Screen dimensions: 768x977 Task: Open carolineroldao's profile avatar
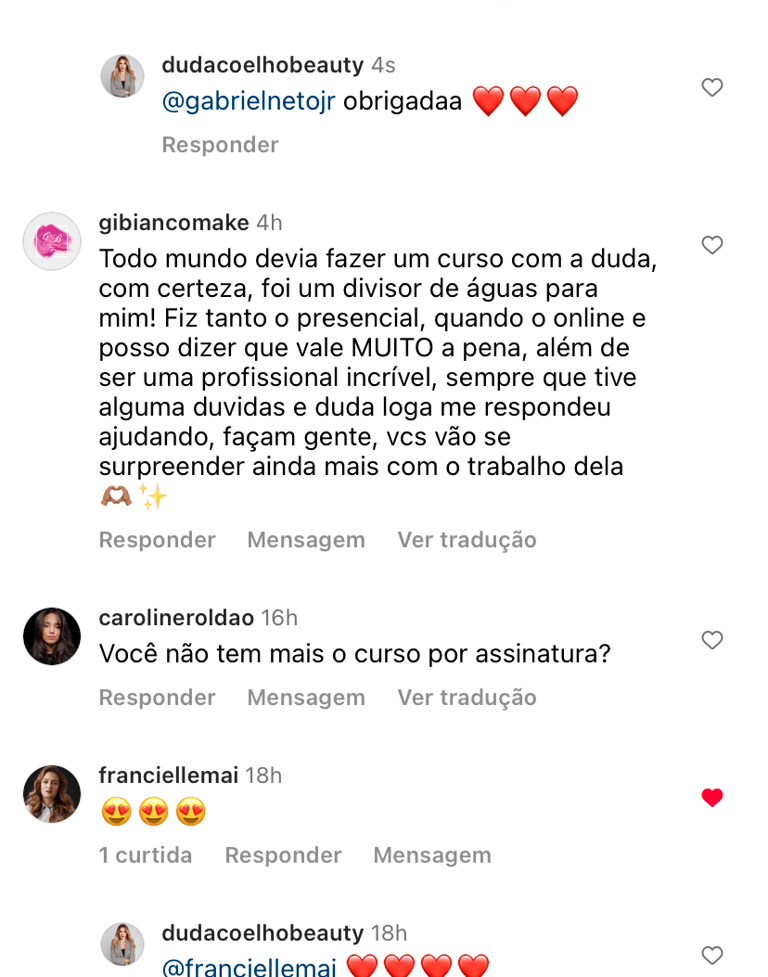pos(52,636)
